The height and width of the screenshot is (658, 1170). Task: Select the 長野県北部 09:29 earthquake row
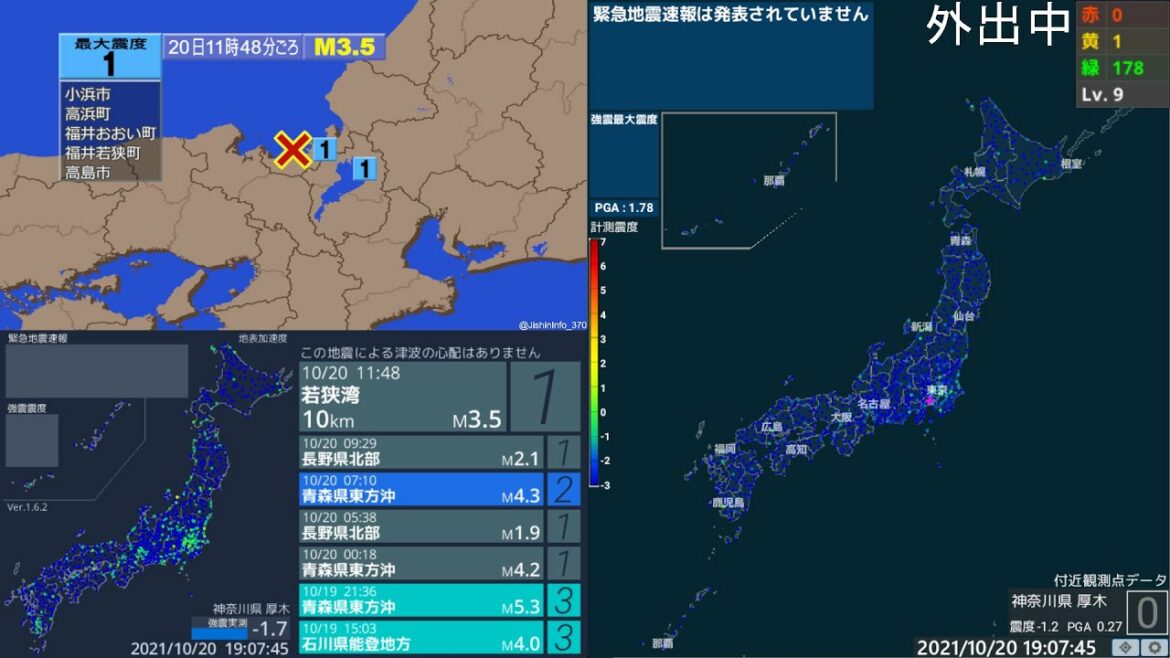[420, 452]
